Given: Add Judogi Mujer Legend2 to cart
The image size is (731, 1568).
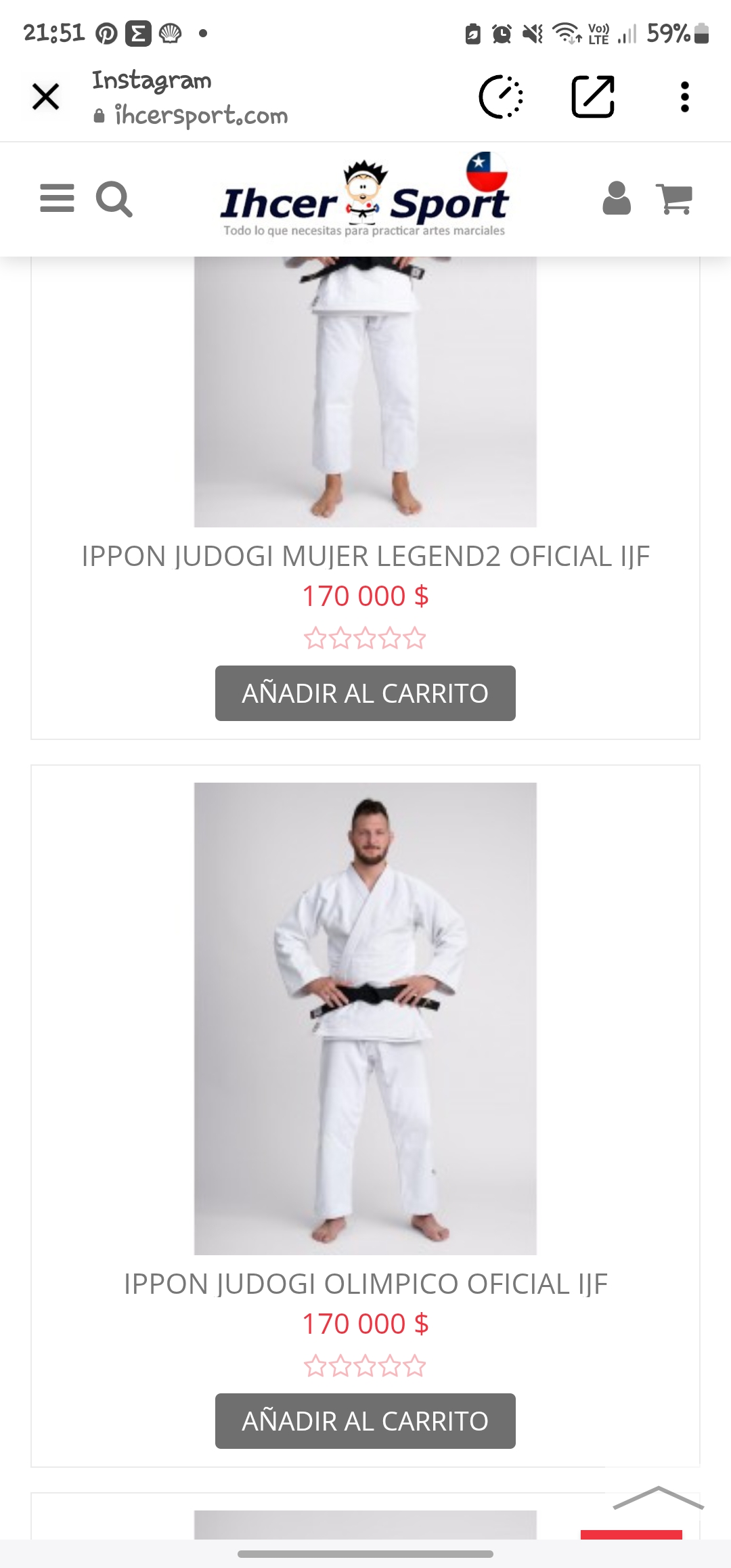Looking at the screenshot, I should point(365,693).
